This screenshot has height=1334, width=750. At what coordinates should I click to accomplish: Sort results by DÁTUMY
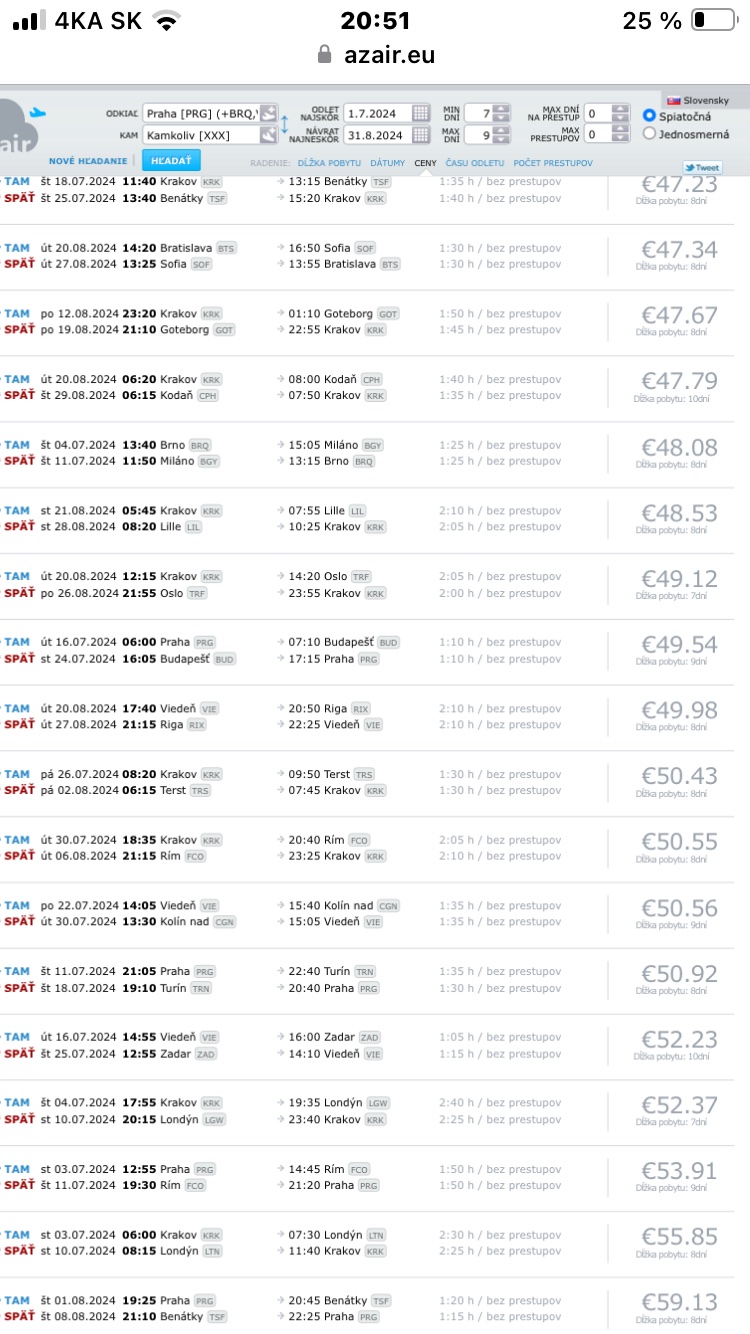(388, 162)
